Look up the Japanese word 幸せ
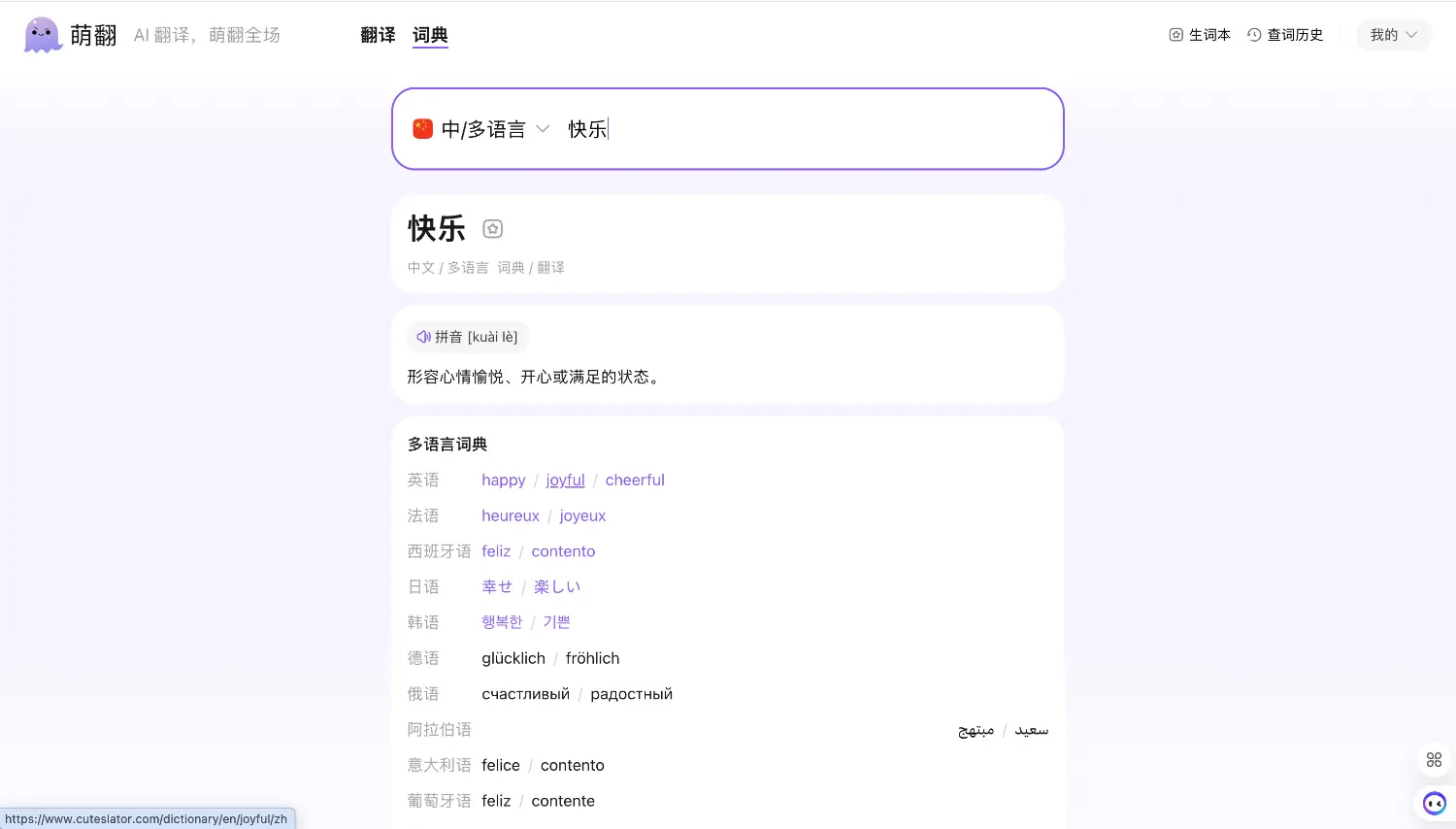Image resolution: width=1456 pixels, height=829 pixels. tap(497, 586)
